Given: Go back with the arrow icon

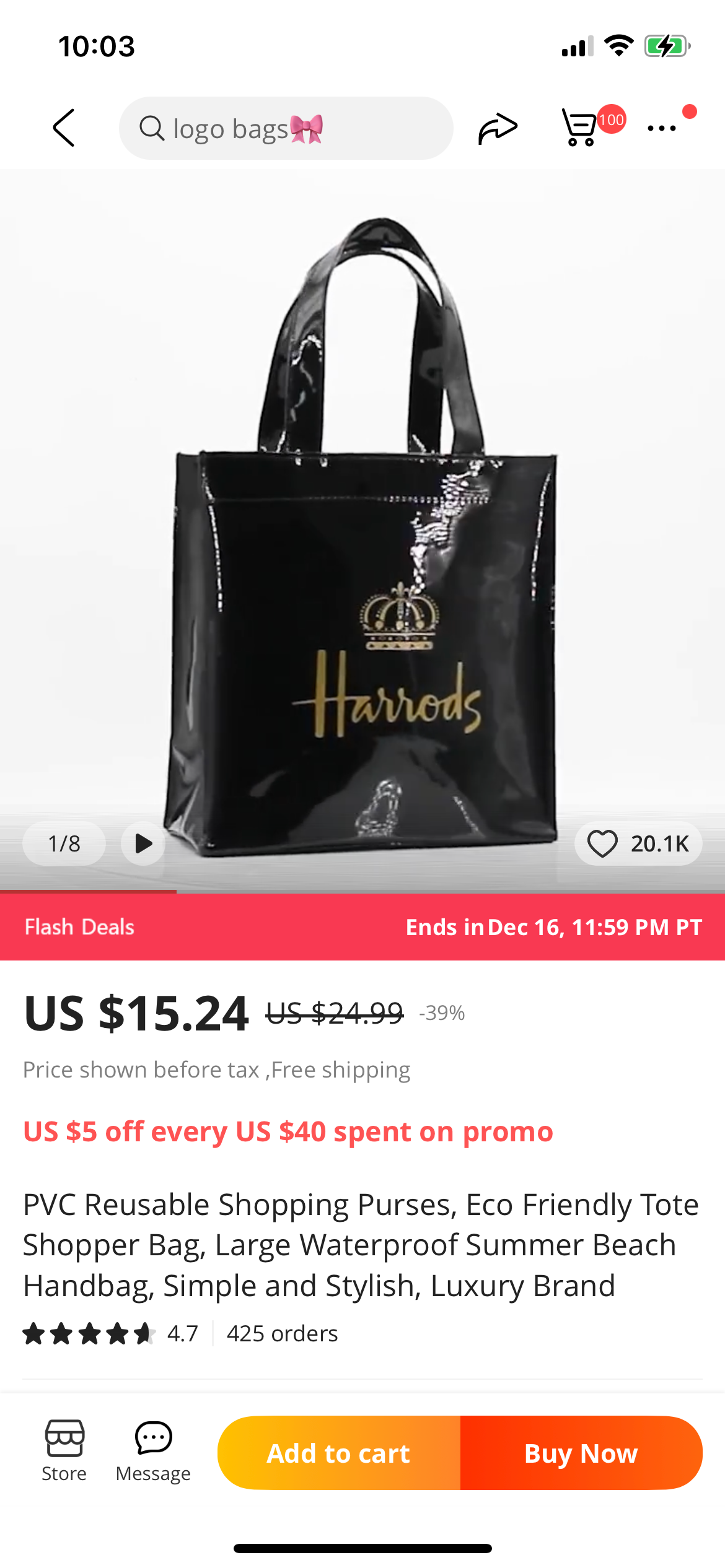Looking at the screenshot, I should point(64,128).
